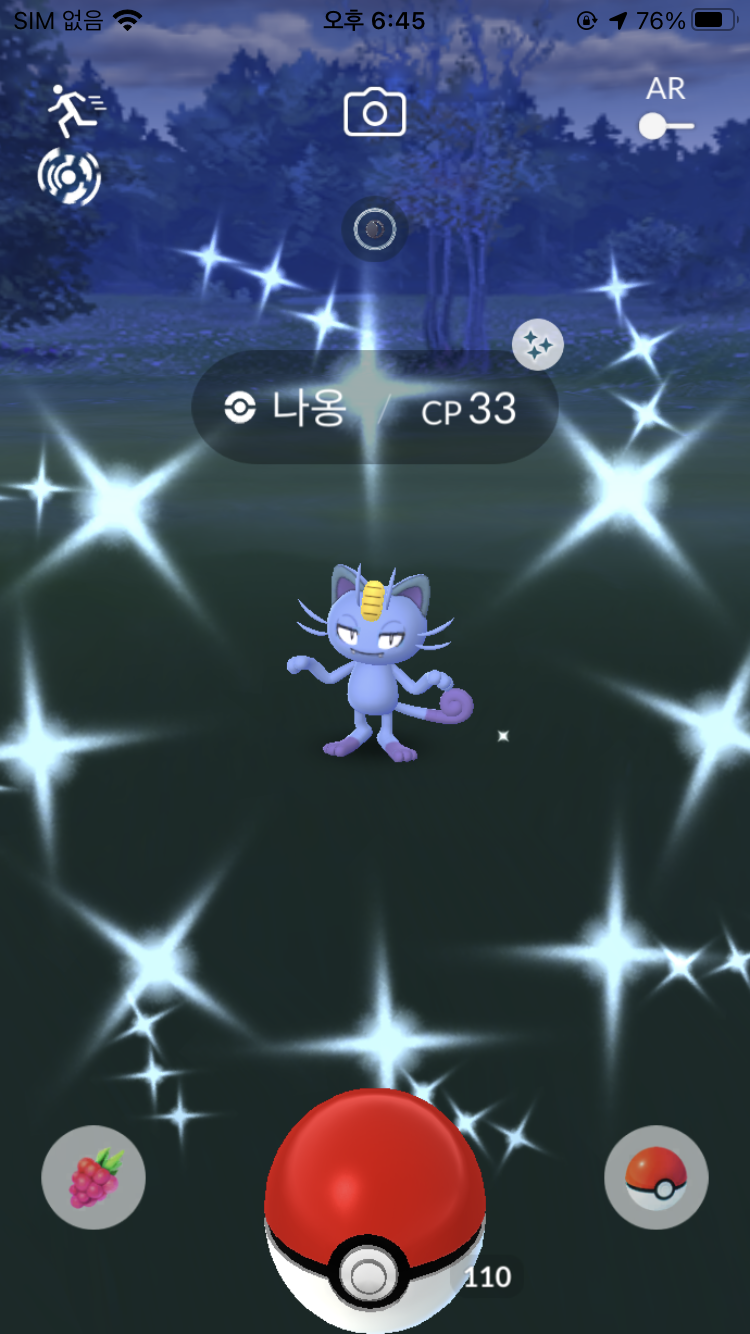
Task: Tap the main Poké Ball
Action: (x=375, y=1211)
